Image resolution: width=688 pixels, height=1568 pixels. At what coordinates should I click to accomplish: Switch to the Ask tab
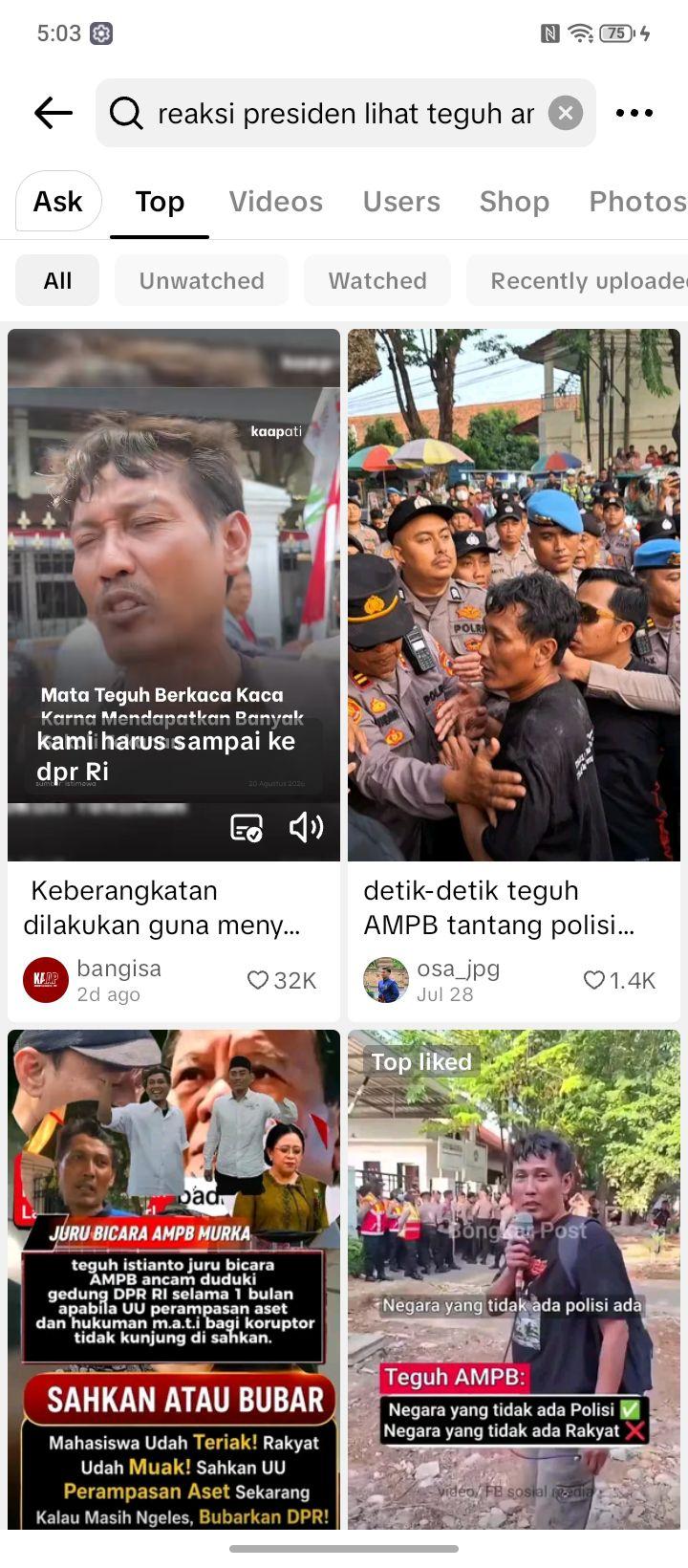(58, 202)
